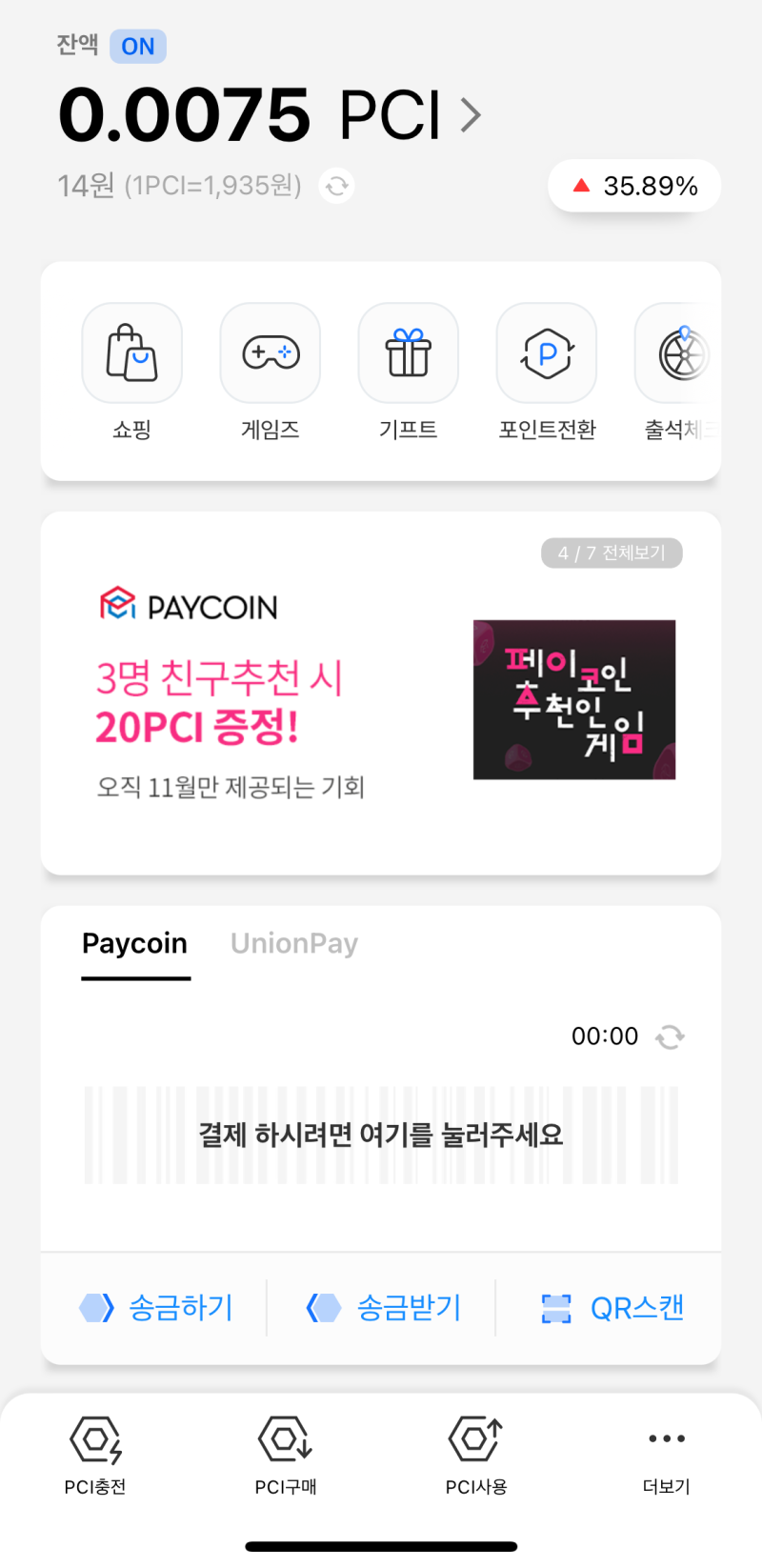Switch to the UnionPay tab
The image size is (762, 1568).
point(293,943)
